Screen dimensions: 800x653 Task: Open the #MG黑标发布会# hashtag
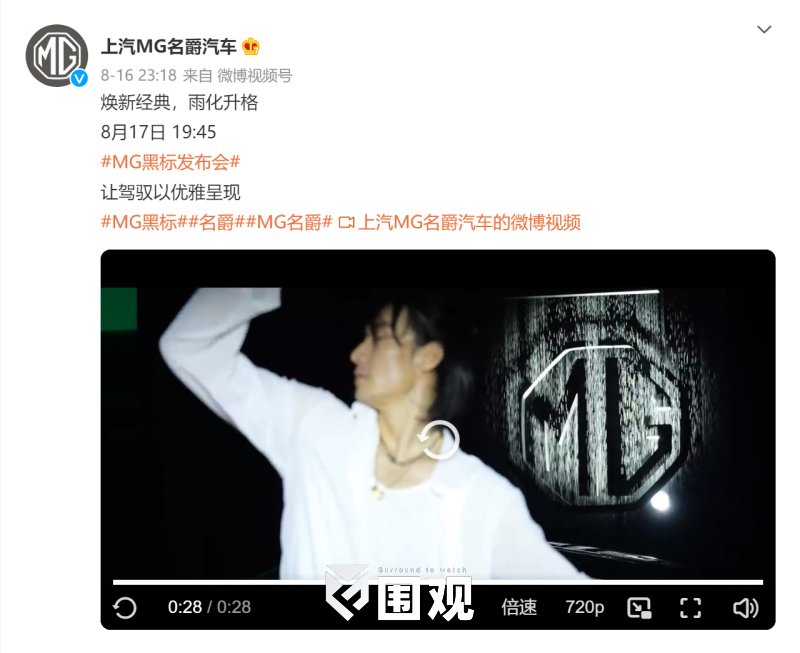click(x=171, y=162)
